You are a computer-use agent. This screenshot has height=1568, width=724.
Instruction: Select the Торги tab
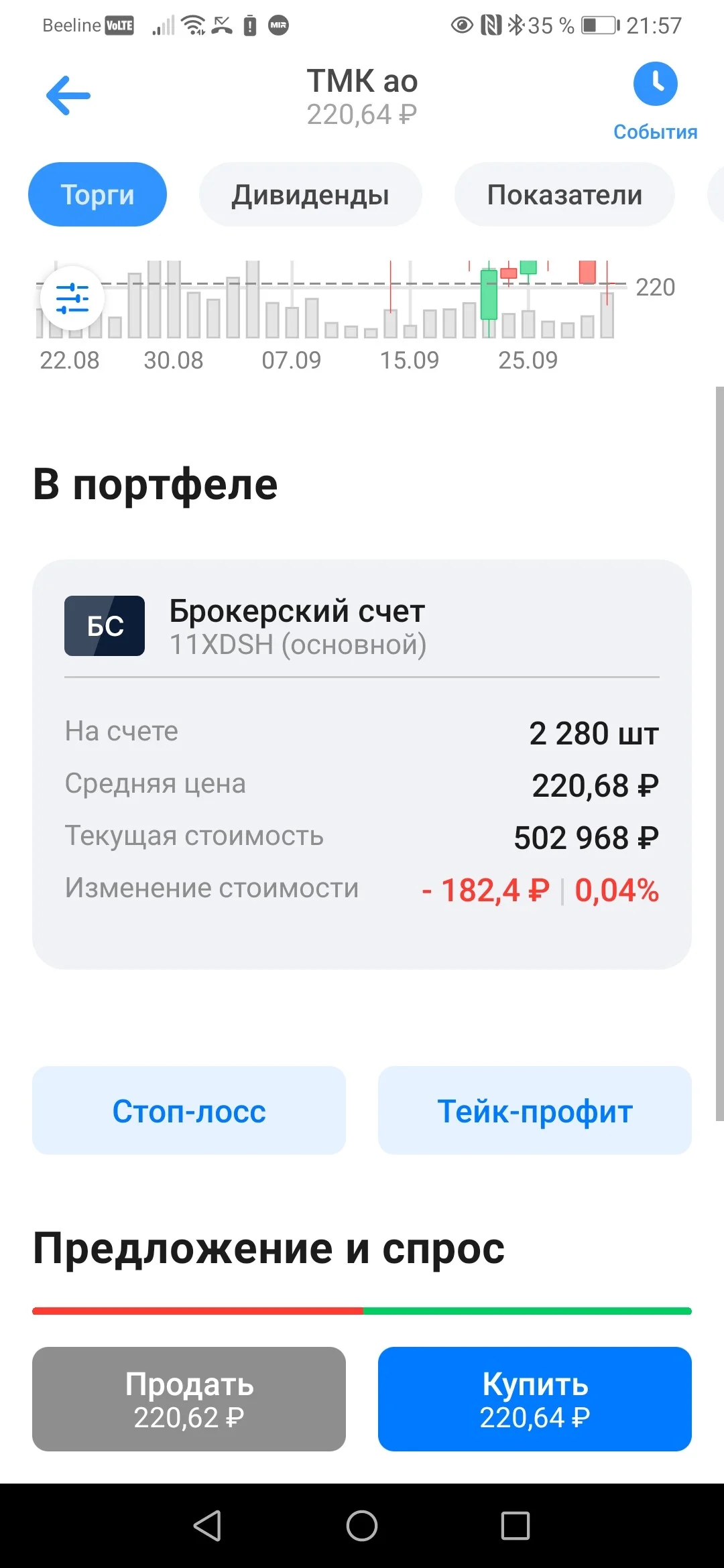[x=97, y=194]
